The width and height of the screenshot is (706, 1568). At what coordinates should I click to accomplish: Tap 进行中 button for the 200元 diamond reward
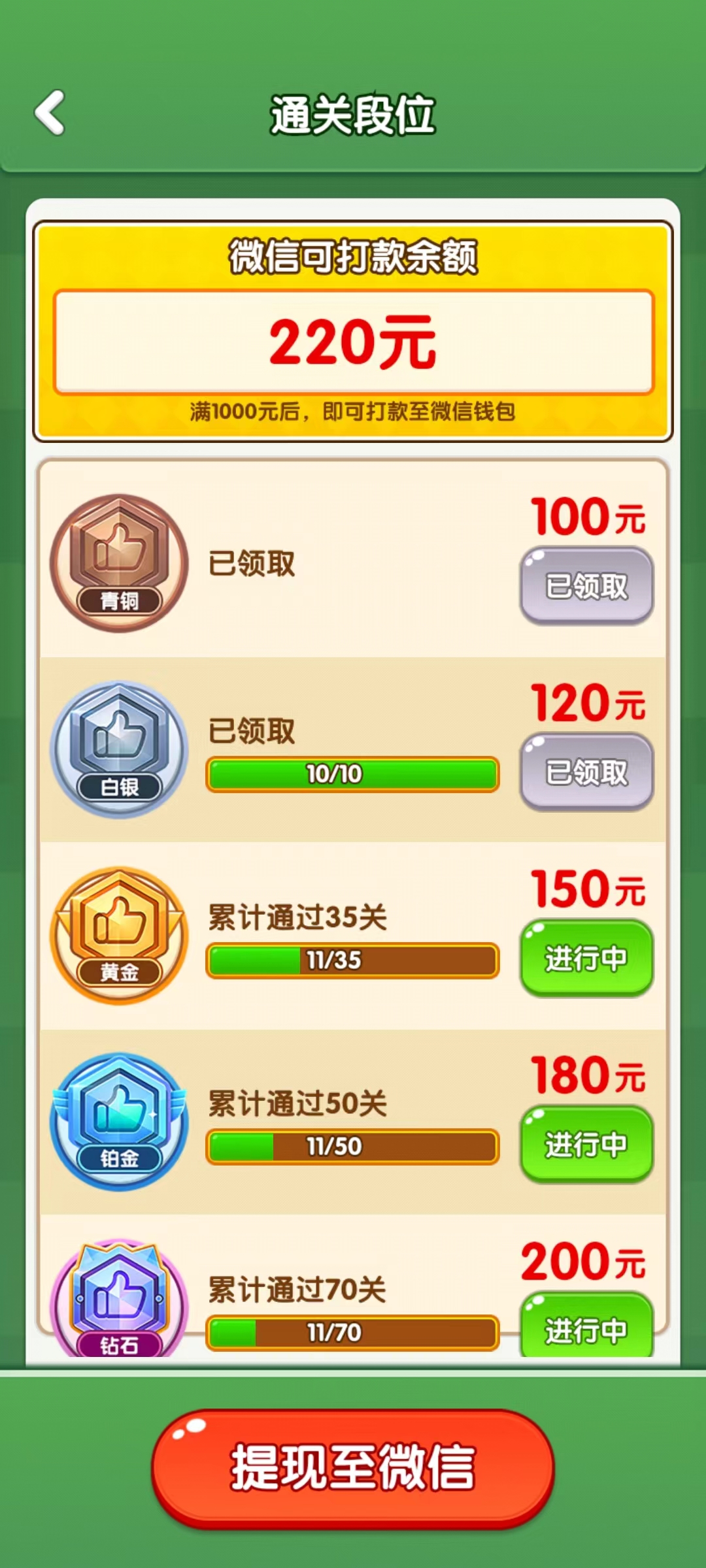(x=586, y=1326)
